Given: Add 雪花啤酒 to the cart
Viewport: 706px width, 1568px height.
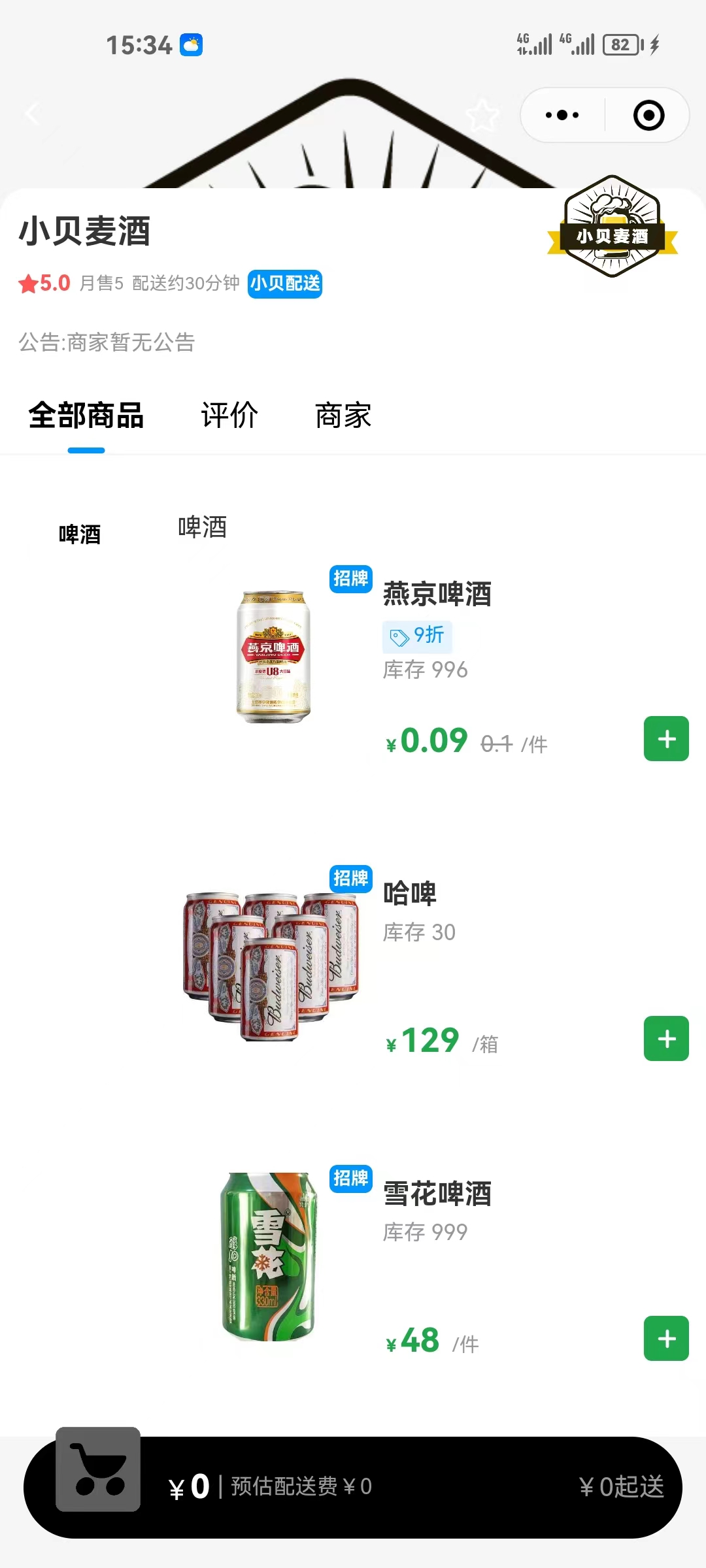Looking at the screenshot, I should 666,1339.
